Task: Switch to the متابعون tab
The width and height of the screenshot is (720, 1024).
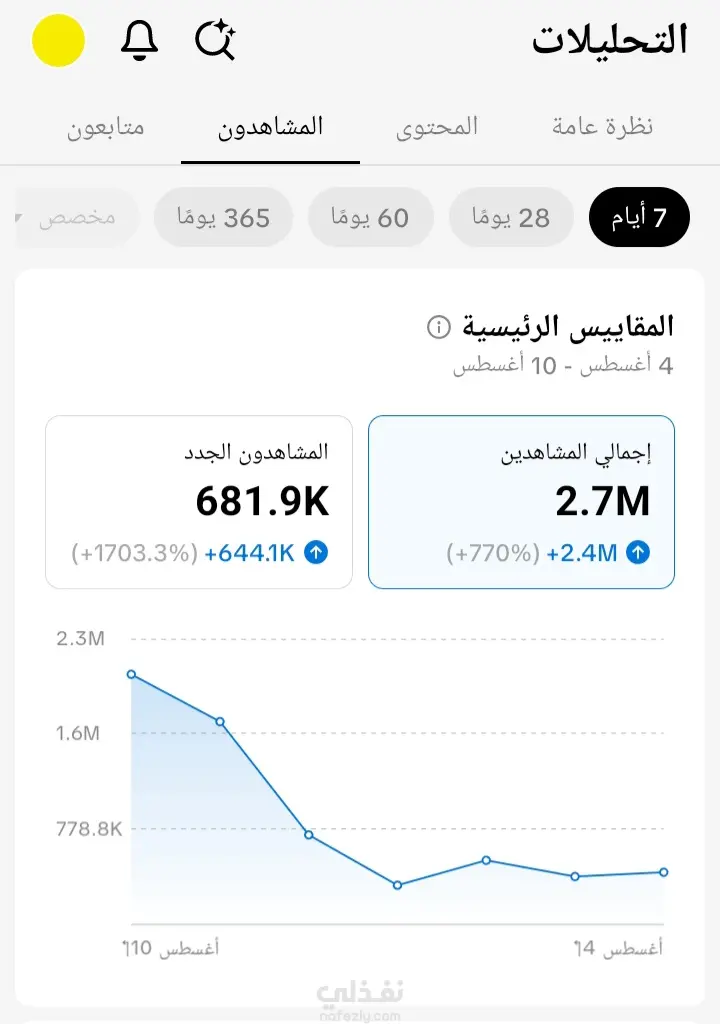Action: (105, 126)
